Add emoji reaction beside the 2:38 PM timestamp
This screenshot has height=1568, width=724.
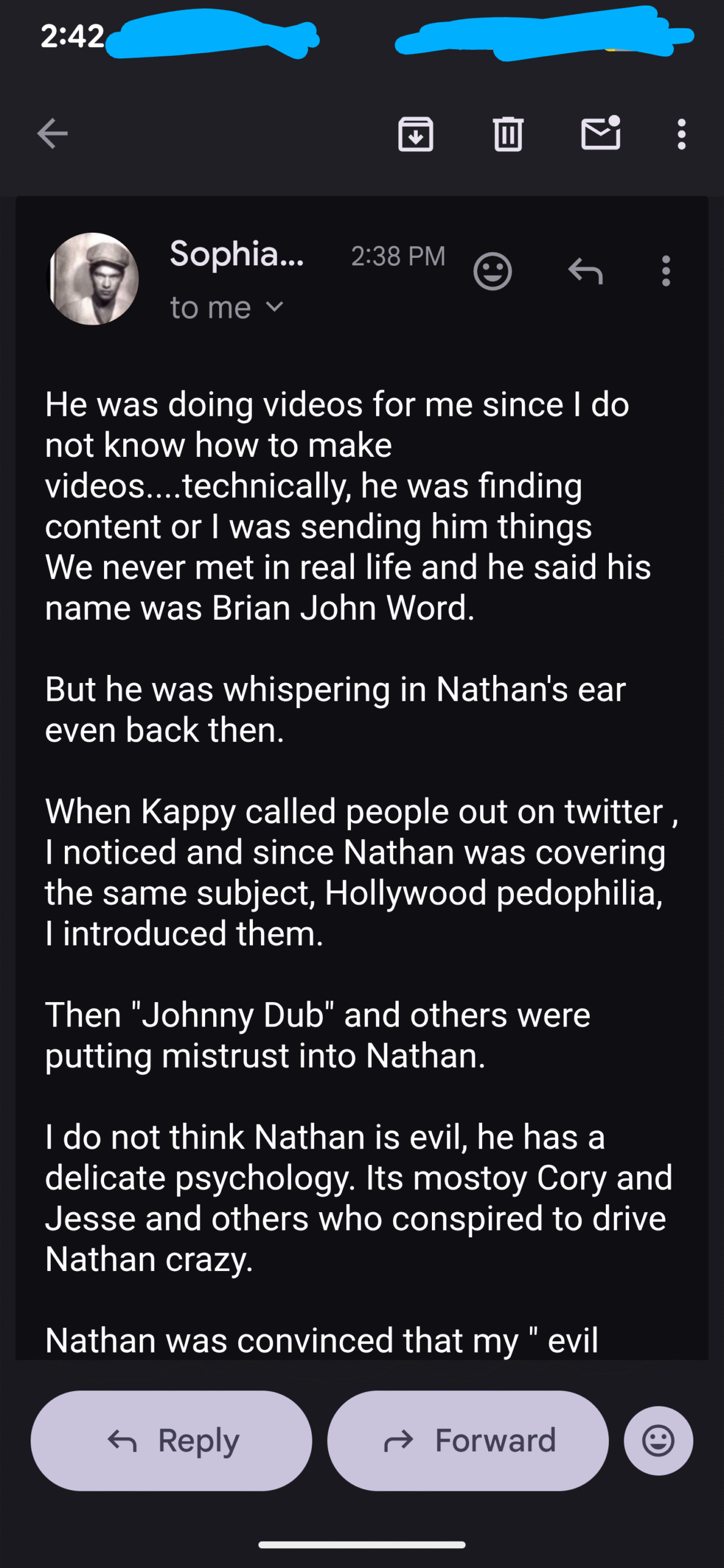[x=492, y=271]
